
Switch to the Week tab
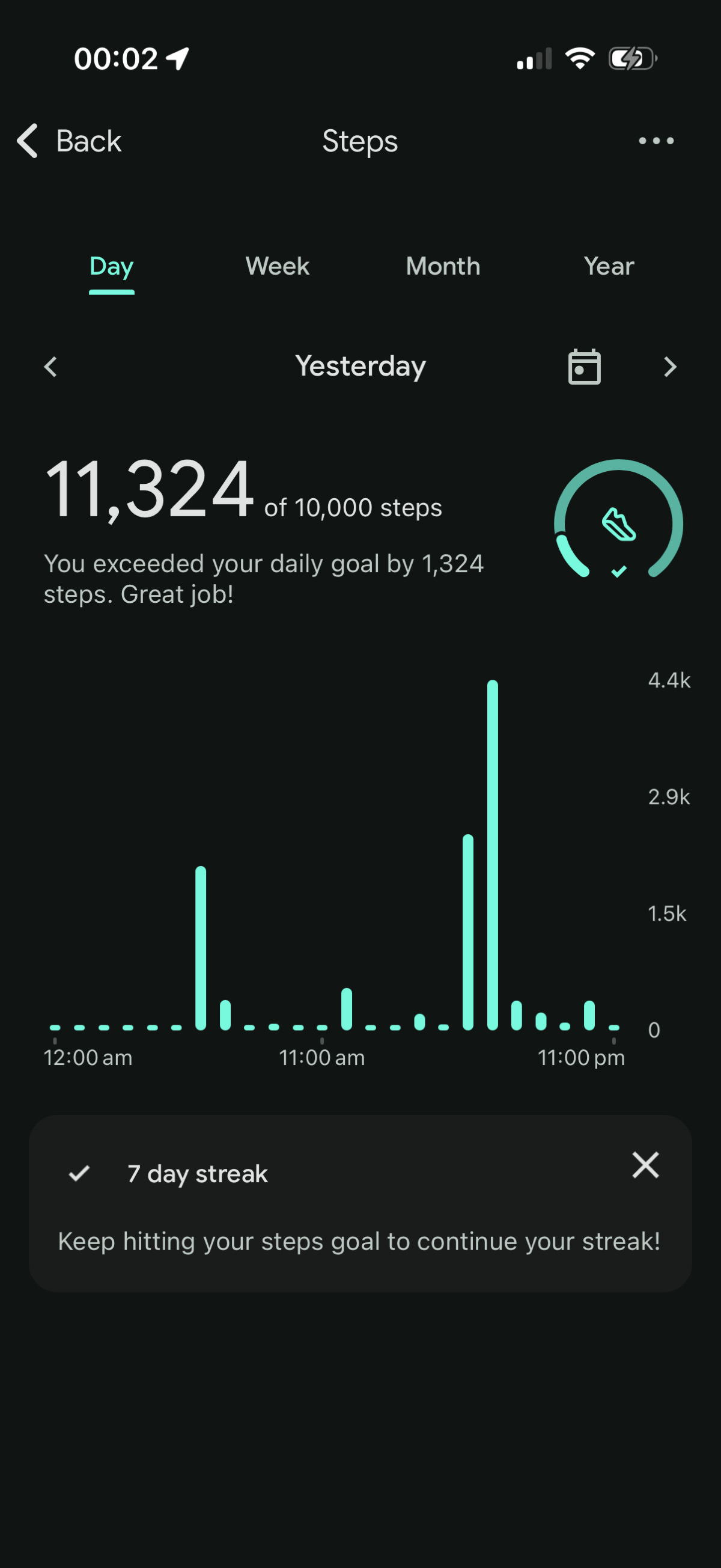tap(278, 267)
